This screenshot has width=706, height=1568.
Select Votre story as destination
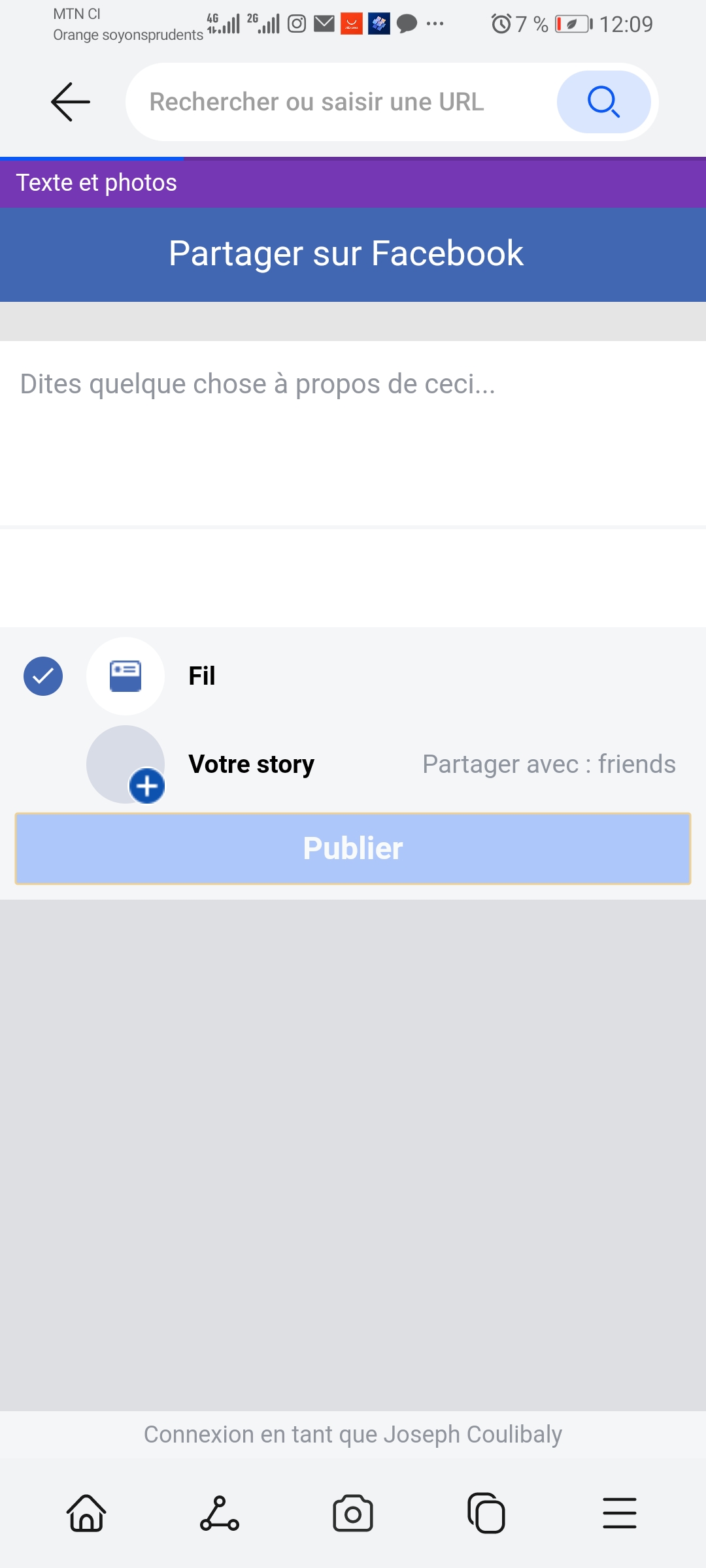pos(251,764)
